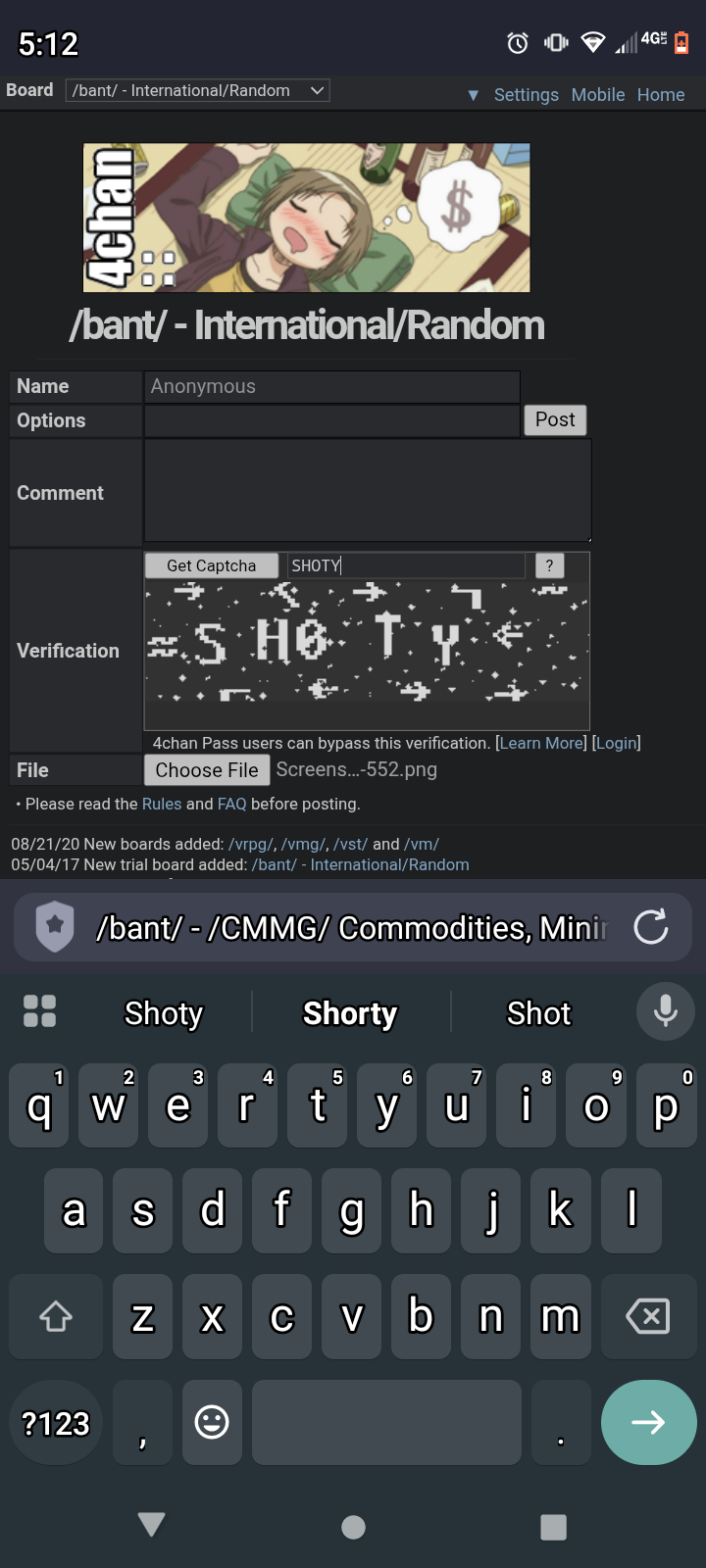Switch to Mobile view link
This screenshot has width=706, height=1568.
click(x=597, y=95)
